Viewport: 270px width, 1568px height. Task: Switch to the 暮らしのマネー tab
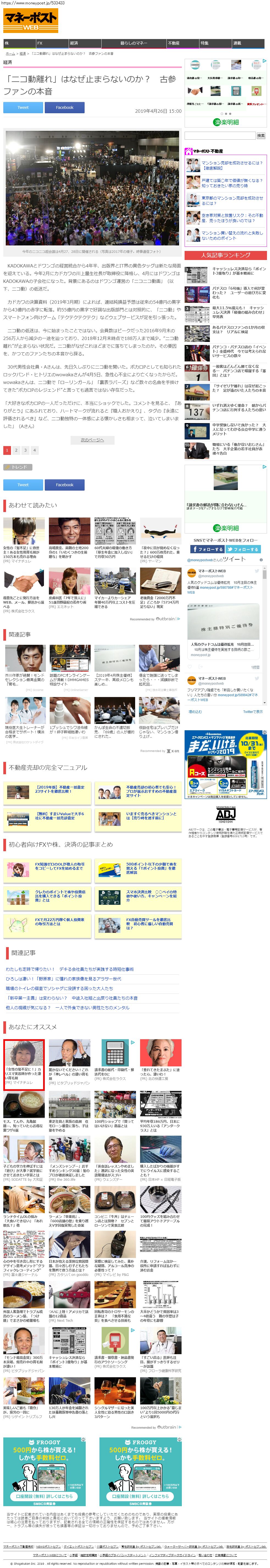pos(134,43)
